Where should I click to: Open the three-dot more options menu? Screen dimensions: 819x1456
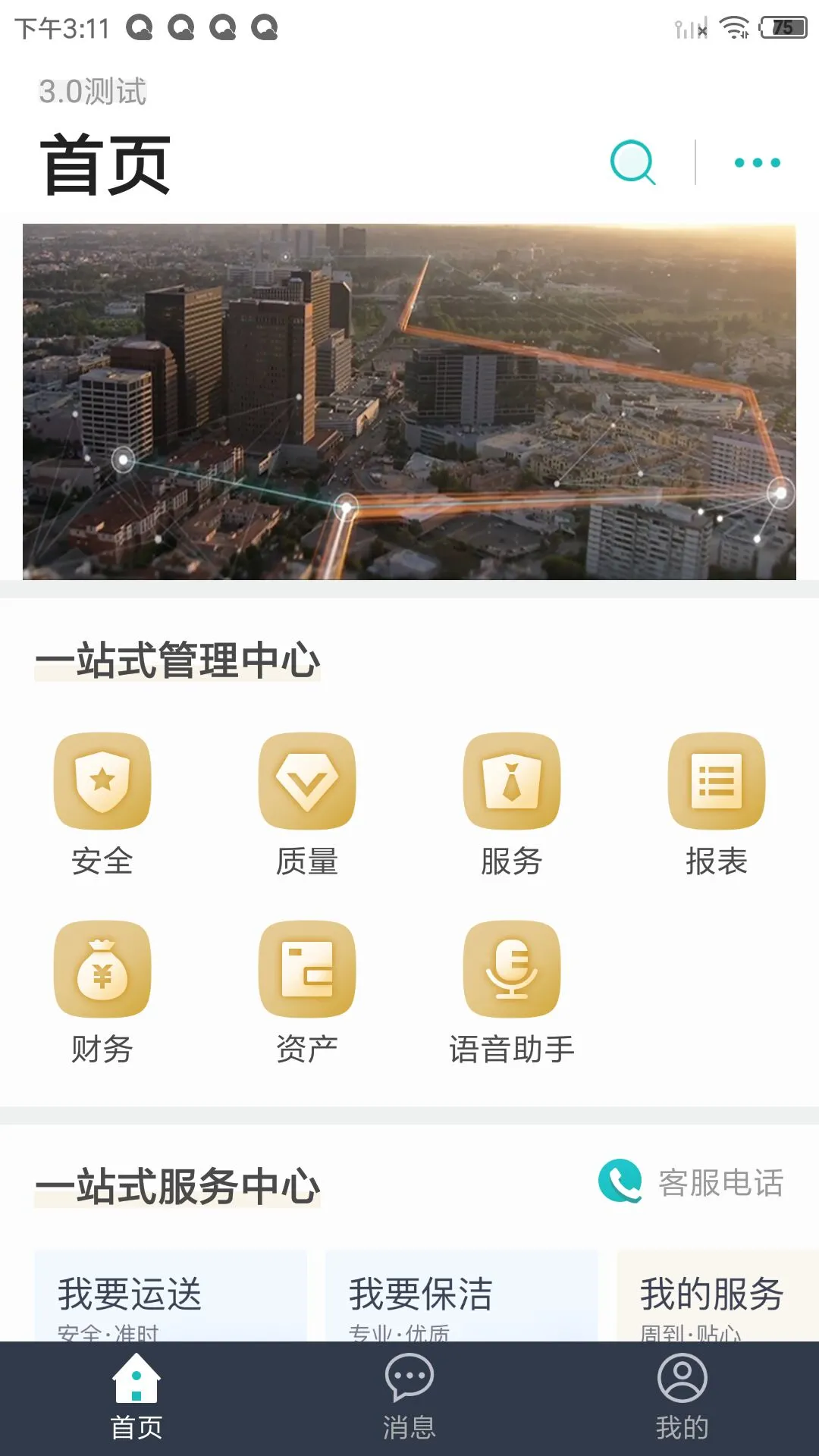coord(755,162)
